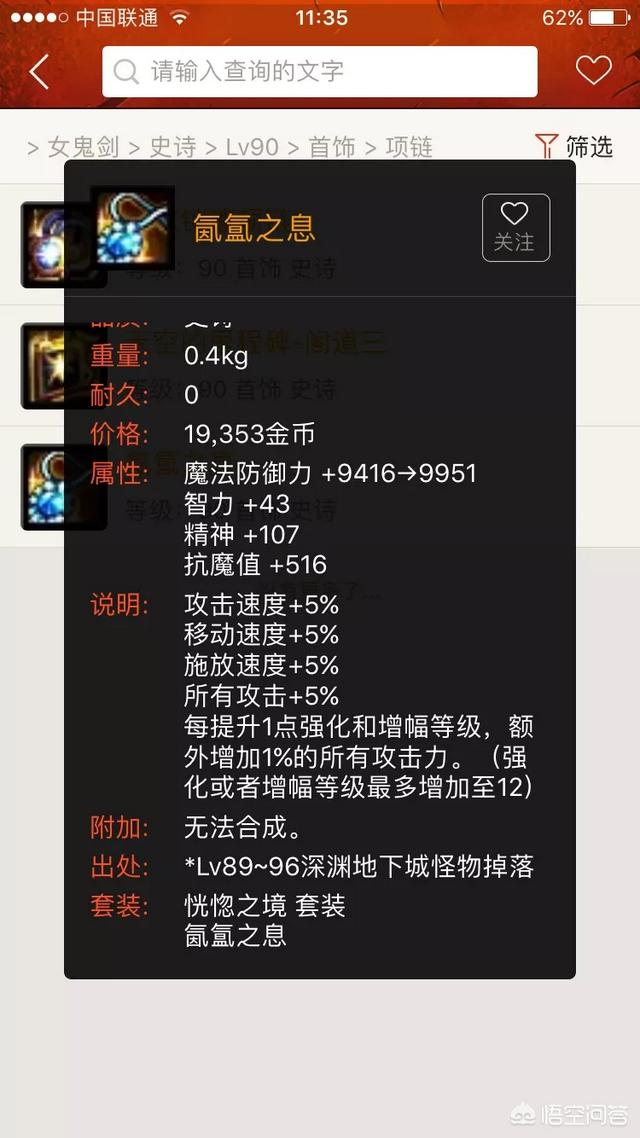Go back using the top-left arrow
Screen dimensions: 640x1138
pyautogui.click(x=40, y=72)
